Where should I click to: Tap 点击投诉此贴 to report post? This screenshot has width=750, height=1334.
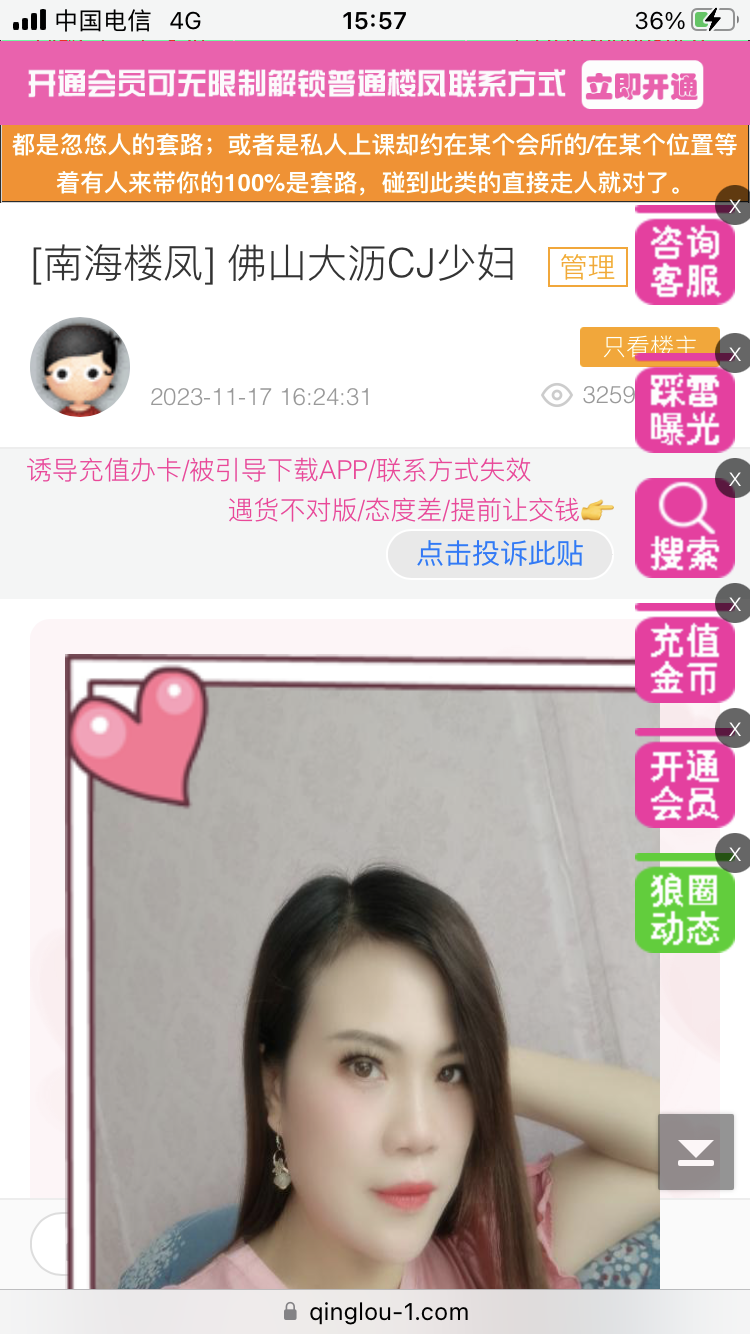[499, 554]
